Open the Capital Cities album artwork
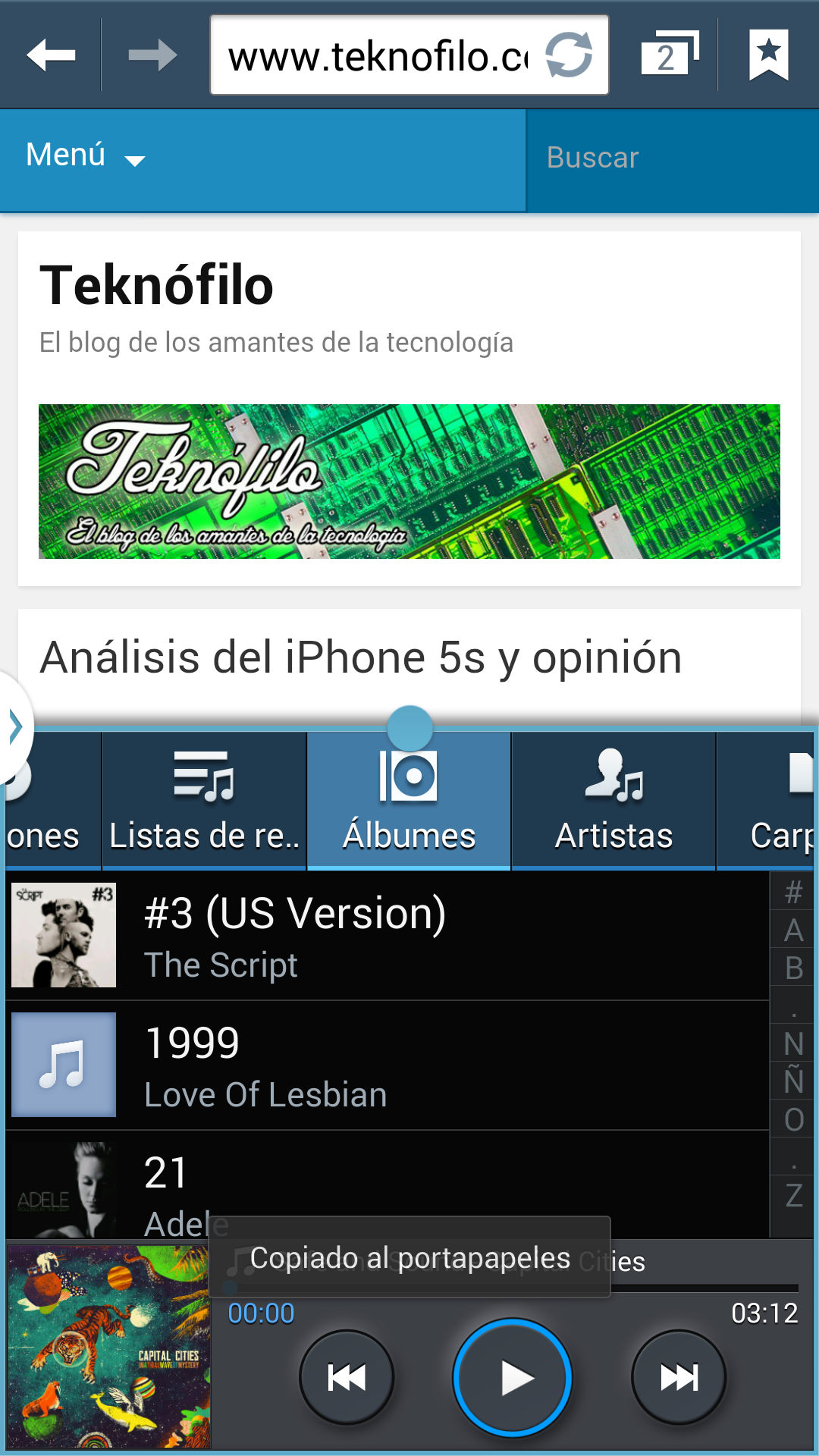Viewport: 819px width, 1456px height. [x=108, y=1348]
